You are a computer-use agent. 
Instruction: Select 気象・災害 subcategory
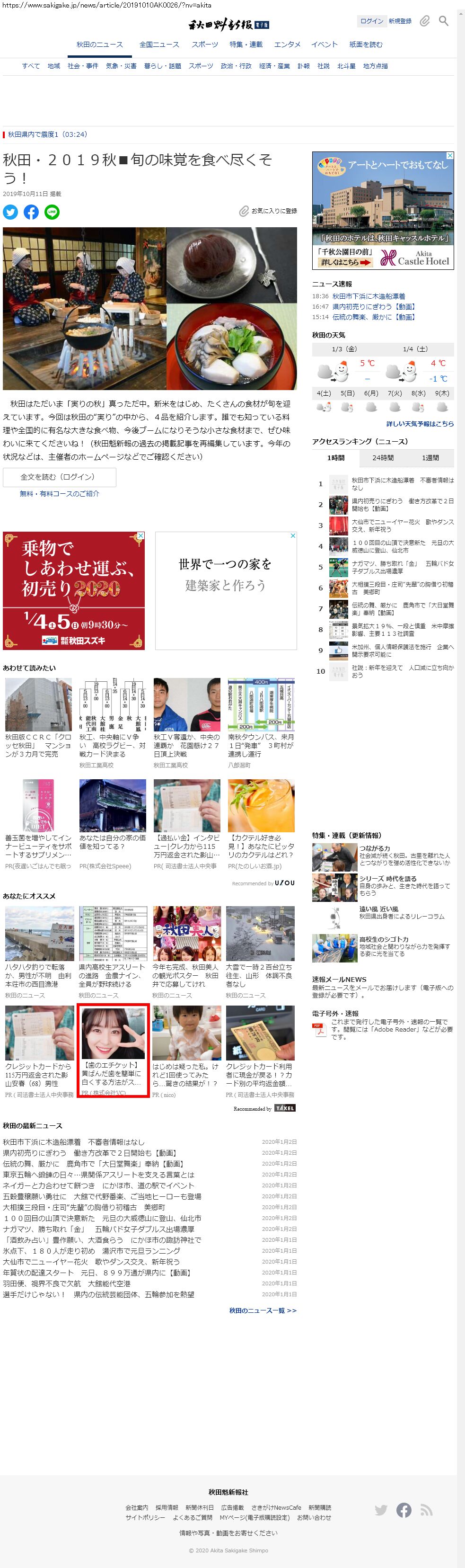pyautogui.click(x=121, y=66)
